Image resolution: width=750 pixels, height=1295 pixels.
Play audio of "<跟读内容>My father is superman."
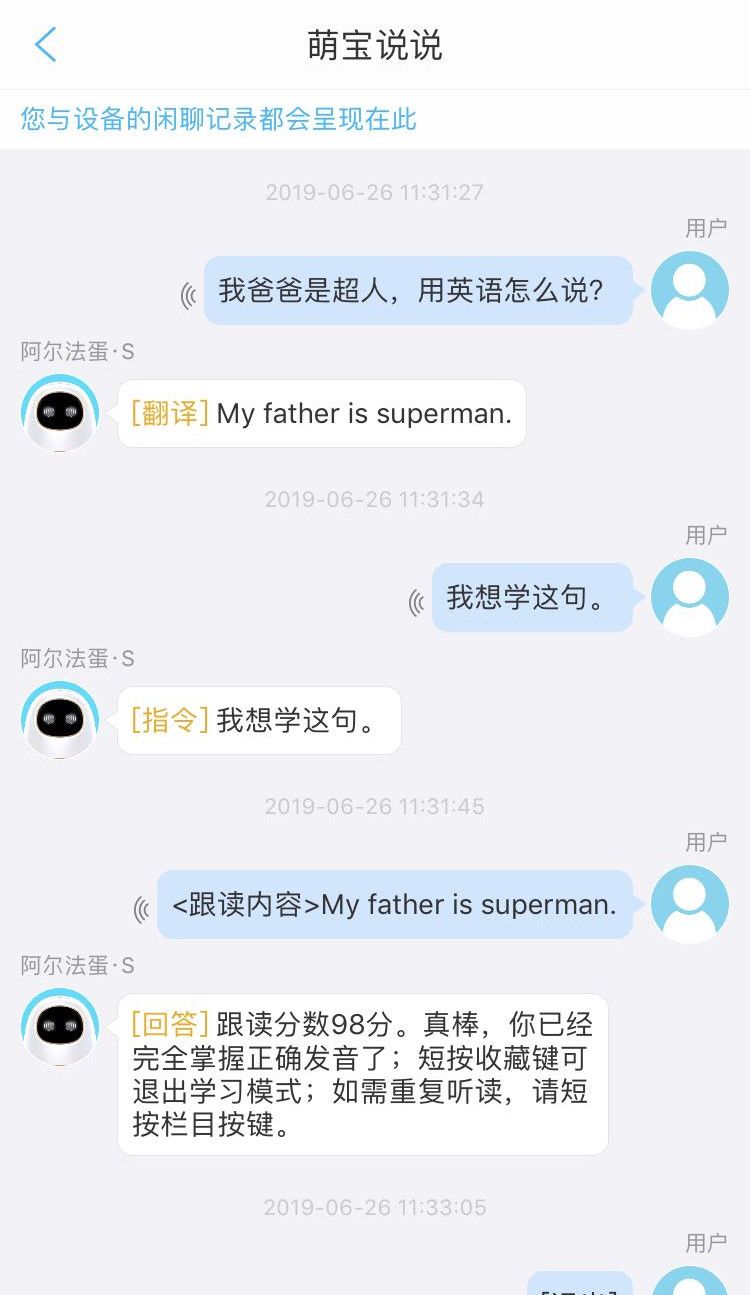142,909
